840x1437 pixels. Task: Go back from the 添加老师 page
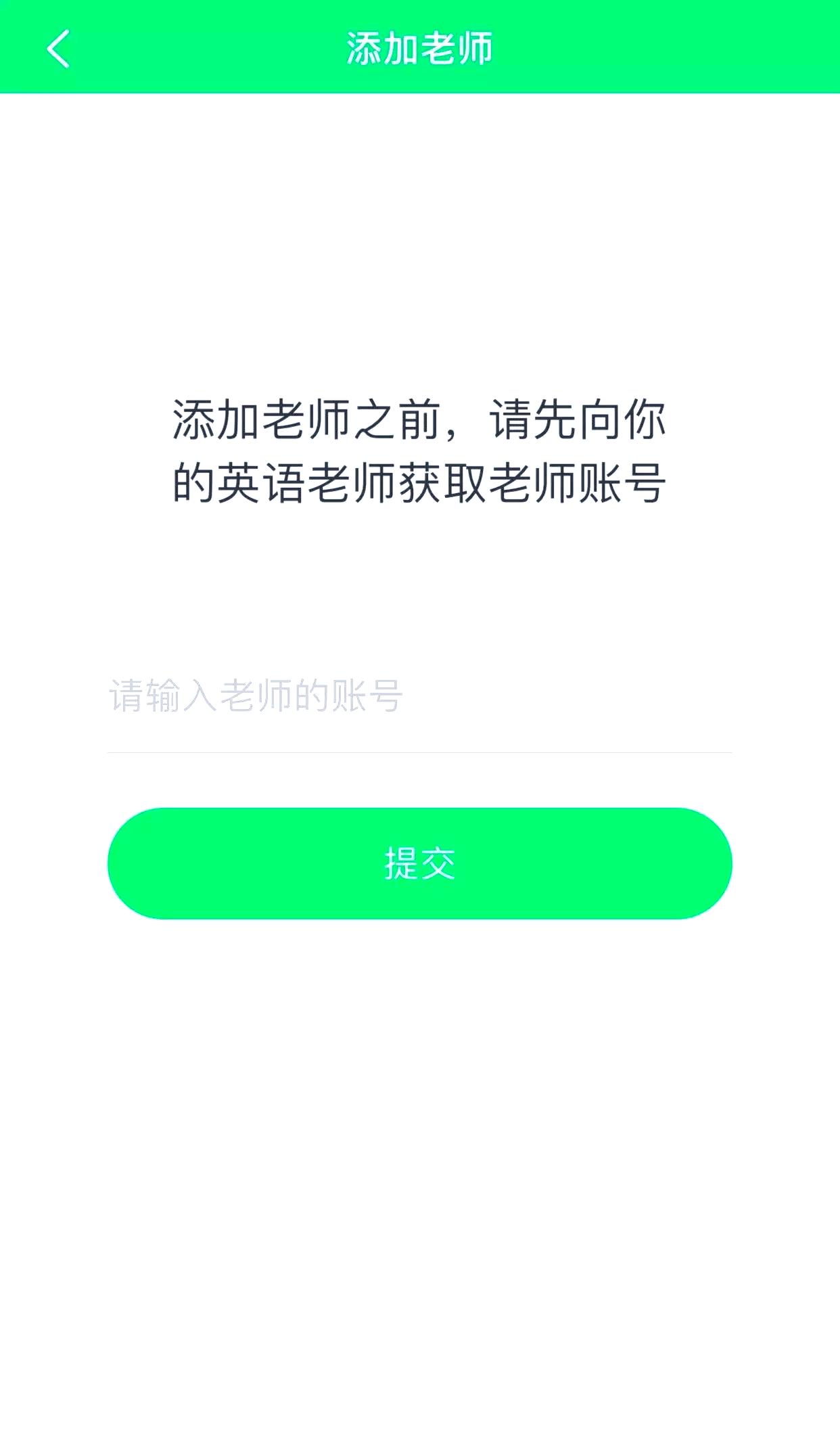(x=58, y=49)
